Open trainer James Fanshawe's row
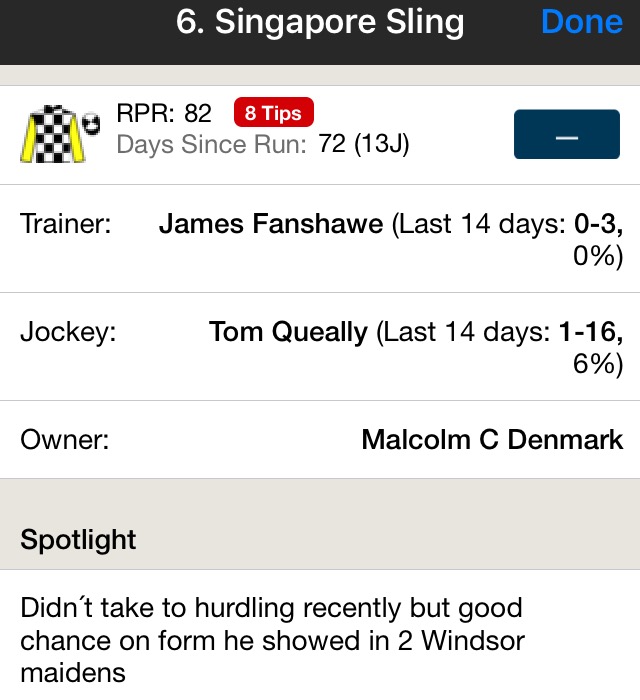The height and width of the screenshot is (700, 640). coord(320,238)
